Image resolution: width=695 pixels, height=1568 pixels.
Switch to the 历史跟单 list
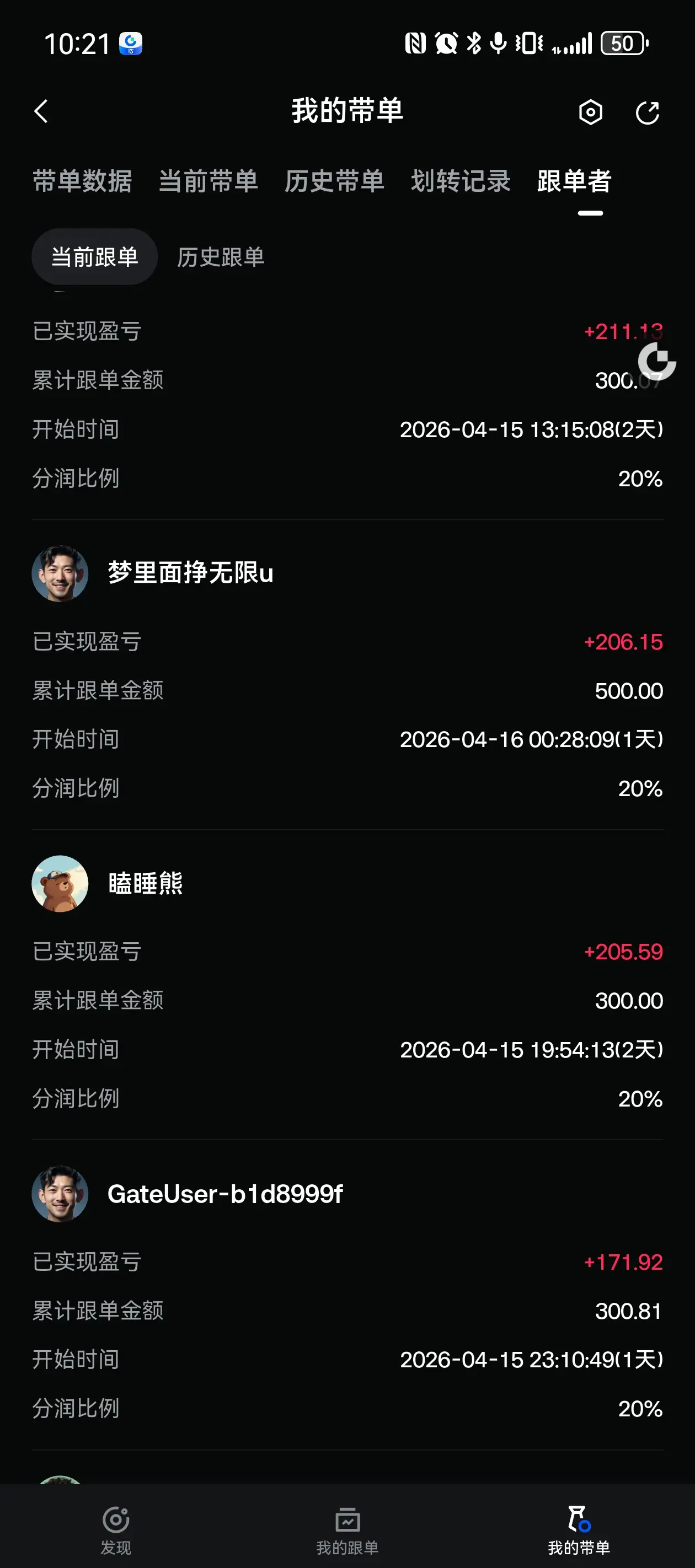221,257
